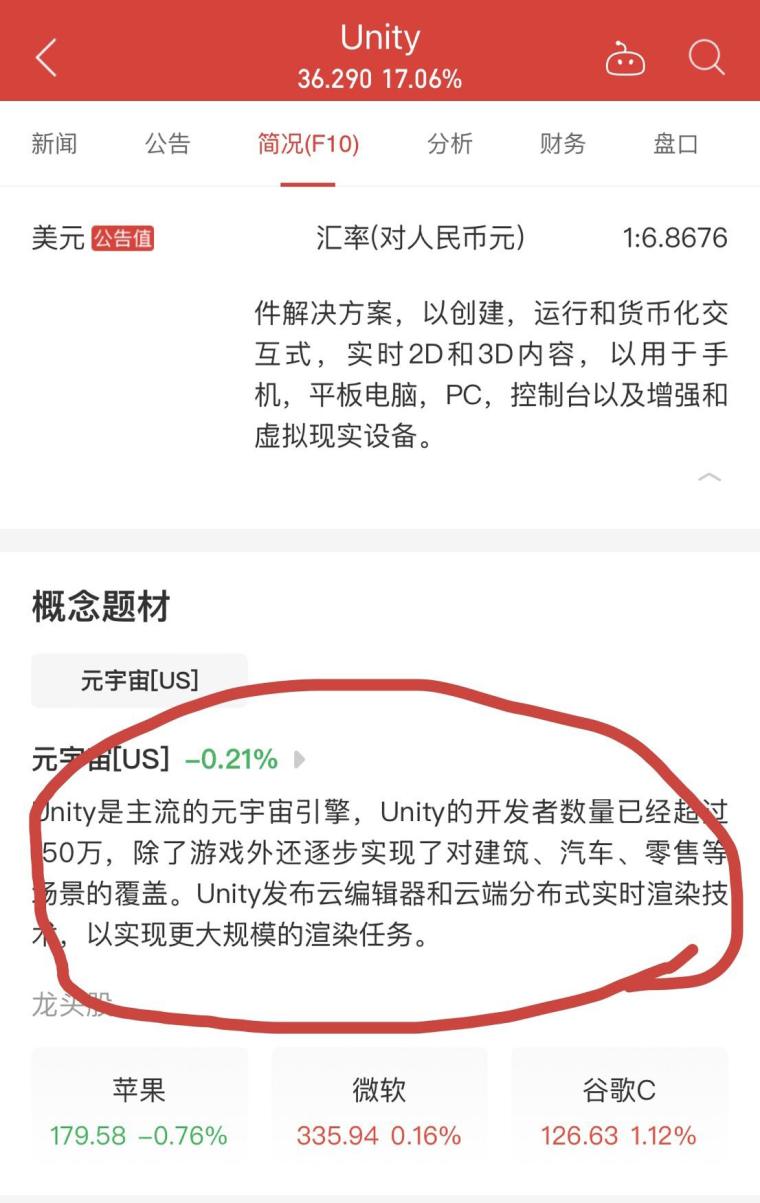Switch to the 盘口 tab
The height and width of the screenshot is (1203, 760).
676,144
